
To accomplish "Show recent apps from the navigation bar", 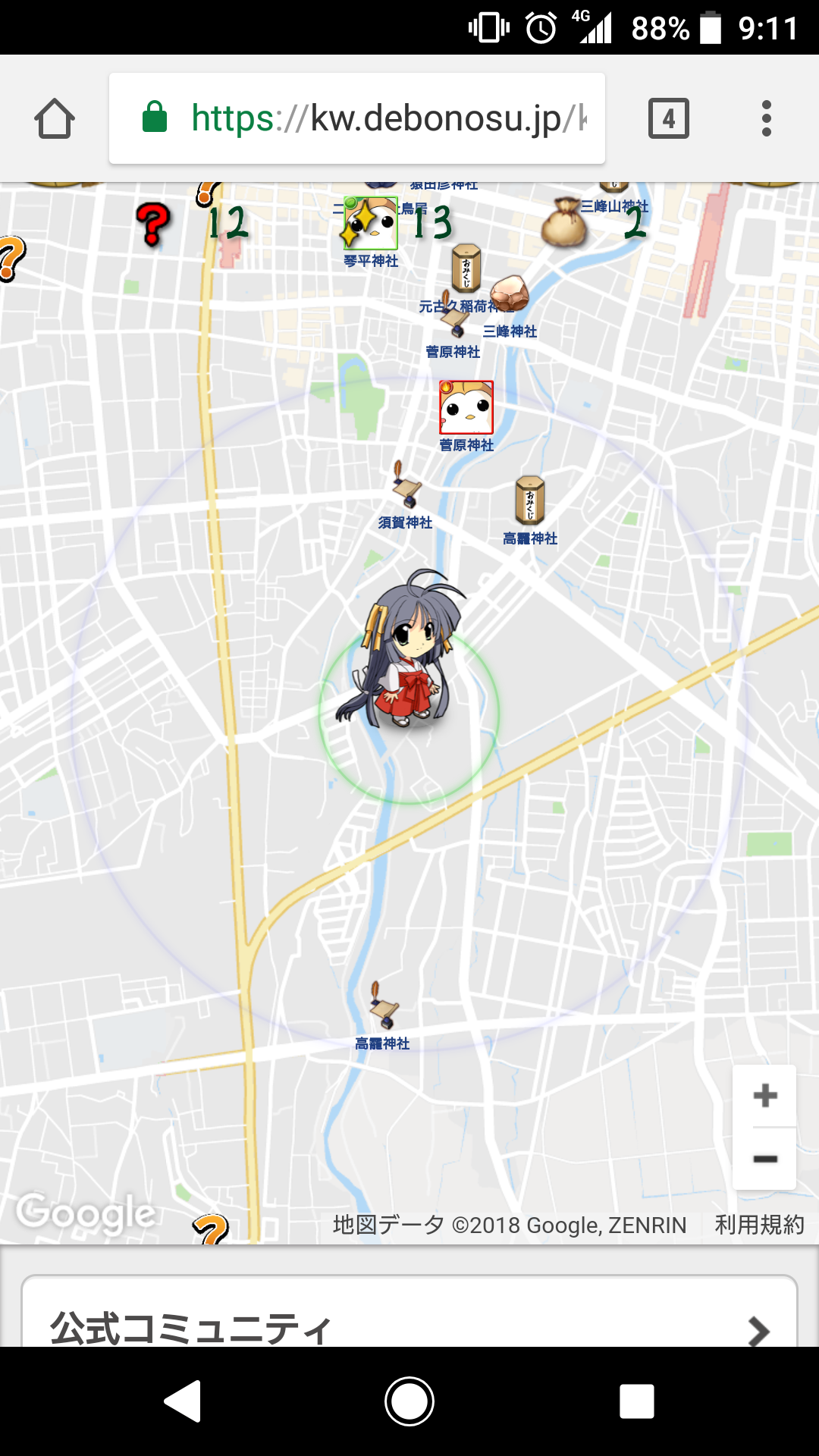I will tap(636, 1401).
